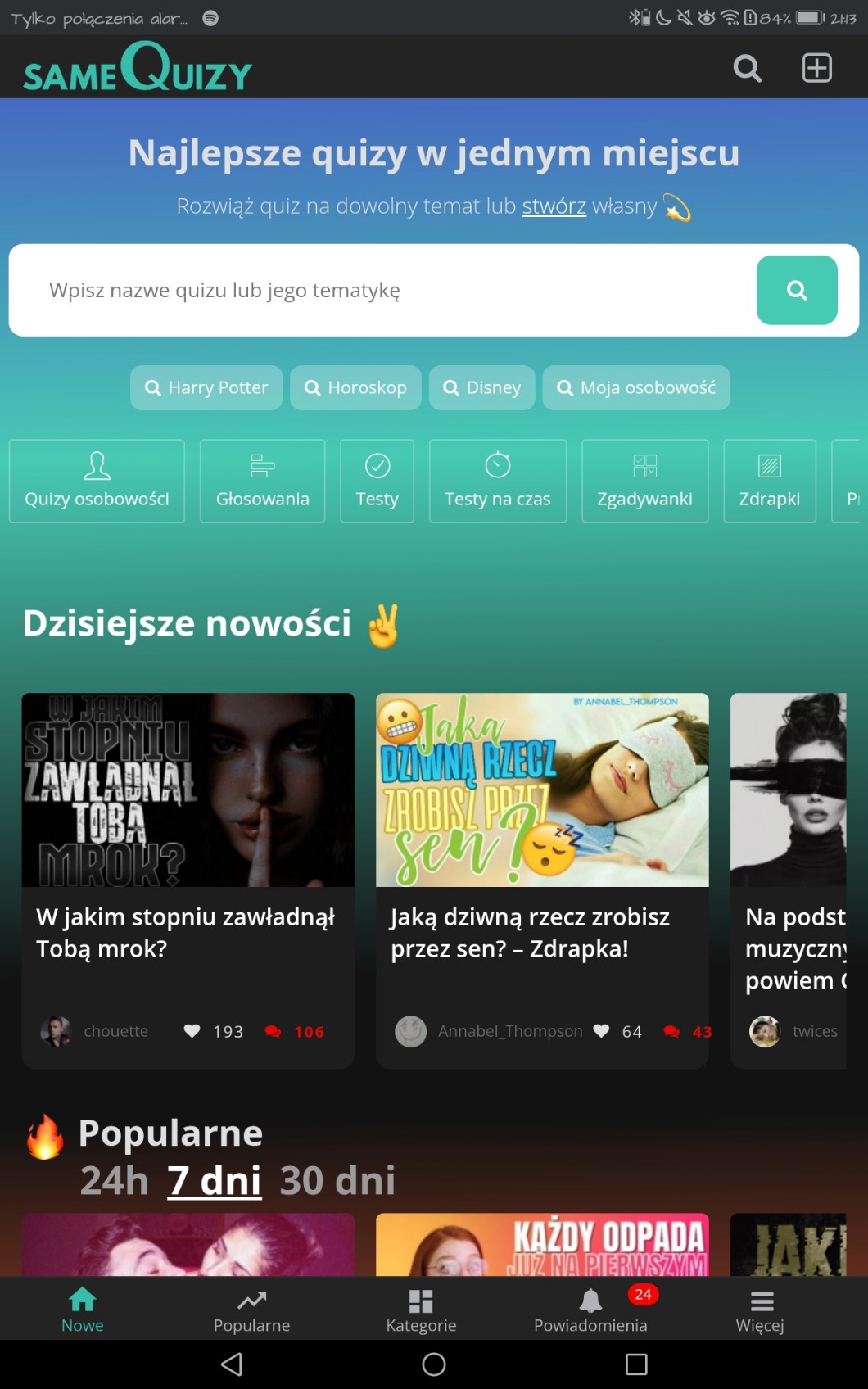The image size is (868, 1389).
Task: Open the Zdrapki category
Action: tap(769, 481)
